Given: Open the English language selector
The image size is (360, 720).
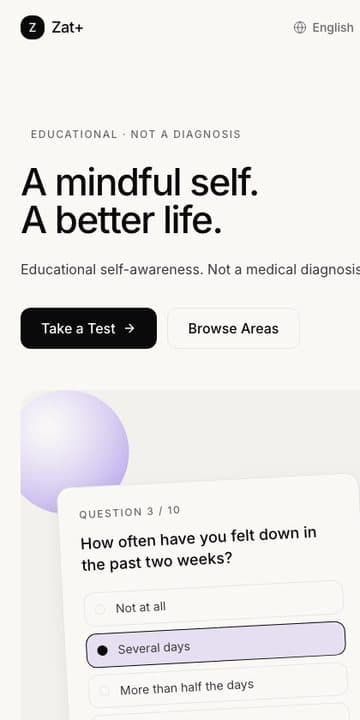Looking at the screenshot, I should (324, 28).
